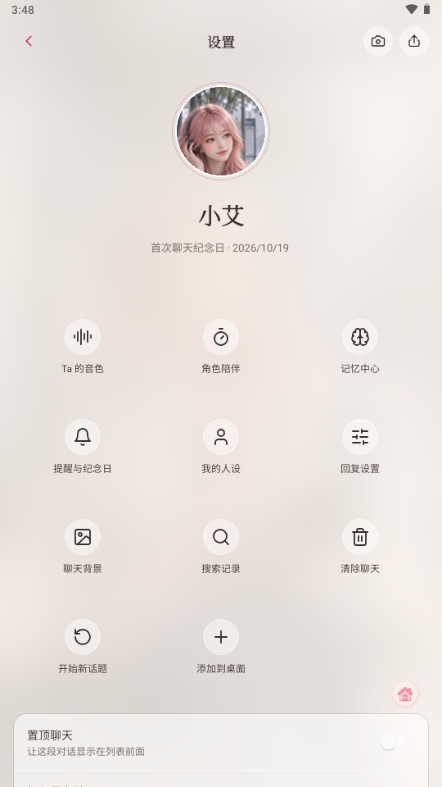
Task: Open 记忆中心
Action: pyautogui.click(x=360, y=347)
